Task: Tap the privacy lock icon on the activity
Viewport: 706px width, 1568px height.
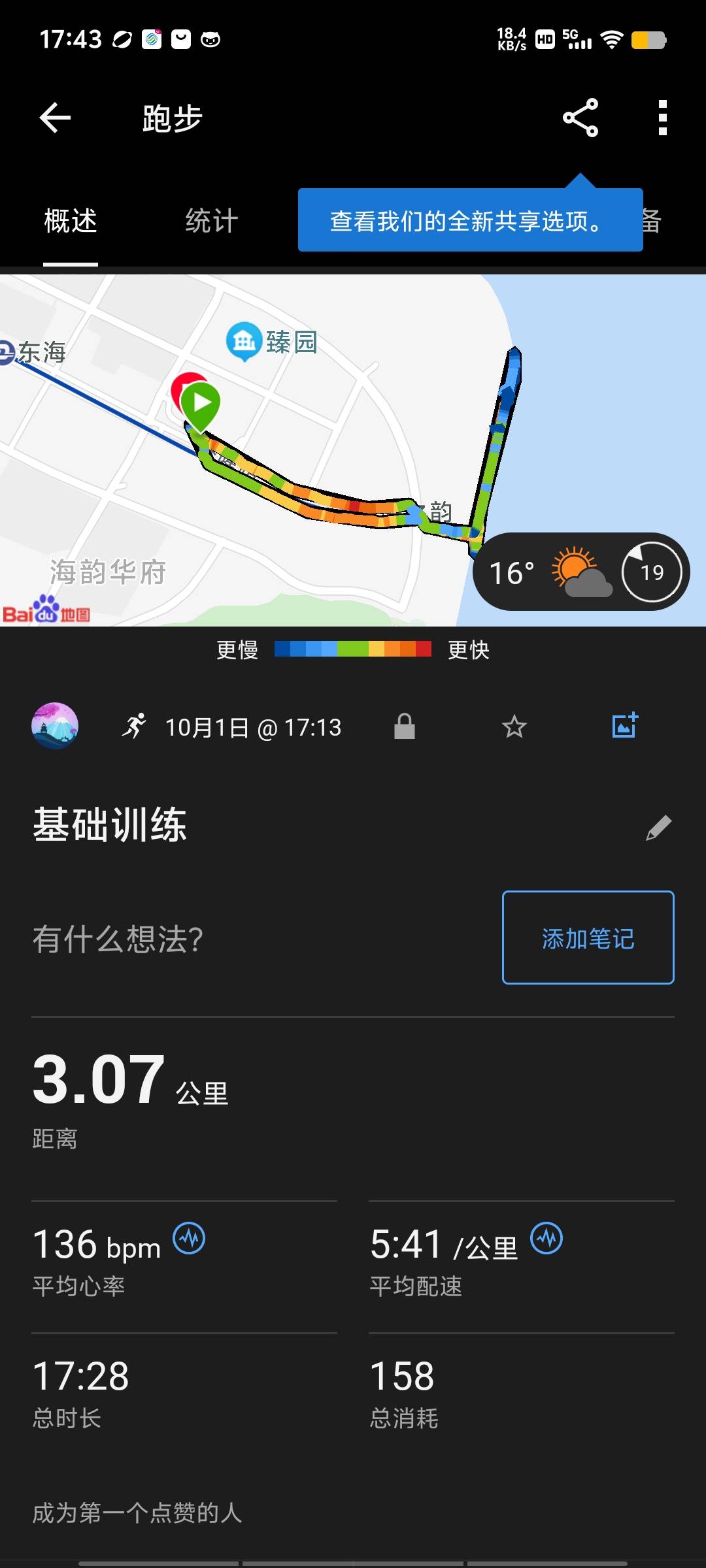Action: coord(405,726)
